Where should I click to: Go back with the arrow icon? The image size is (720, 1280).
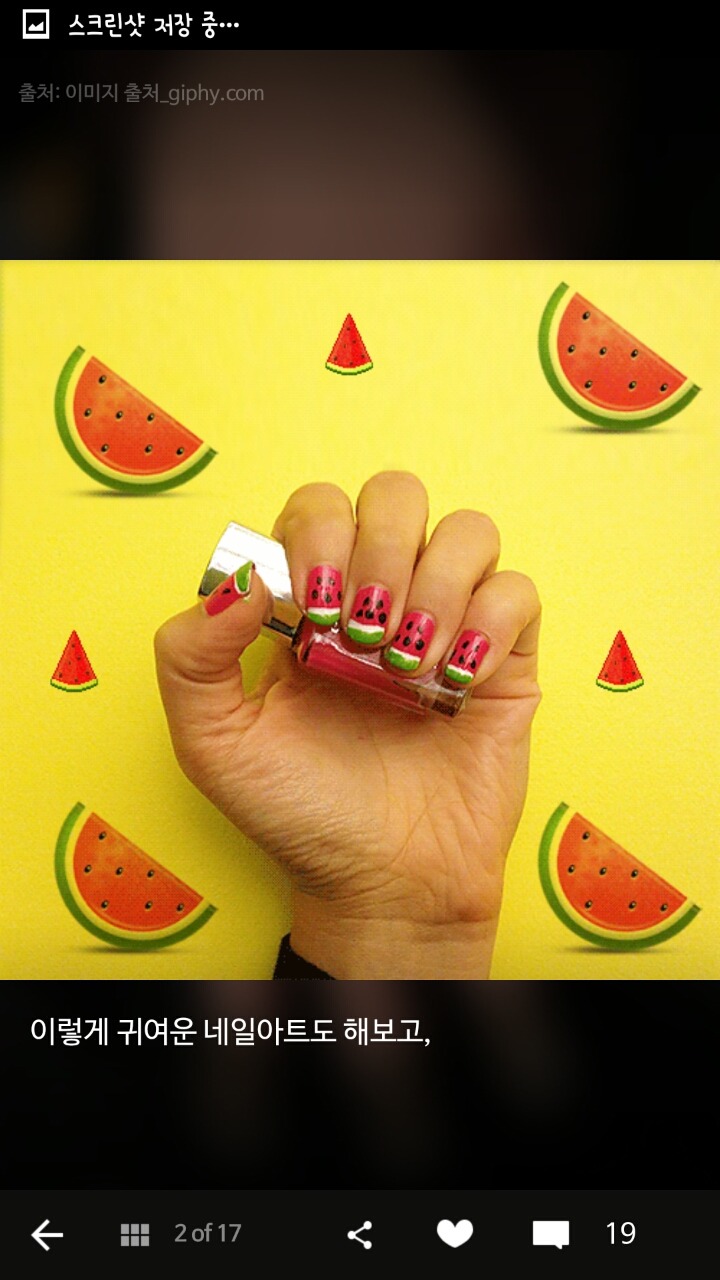(47, 1235)
